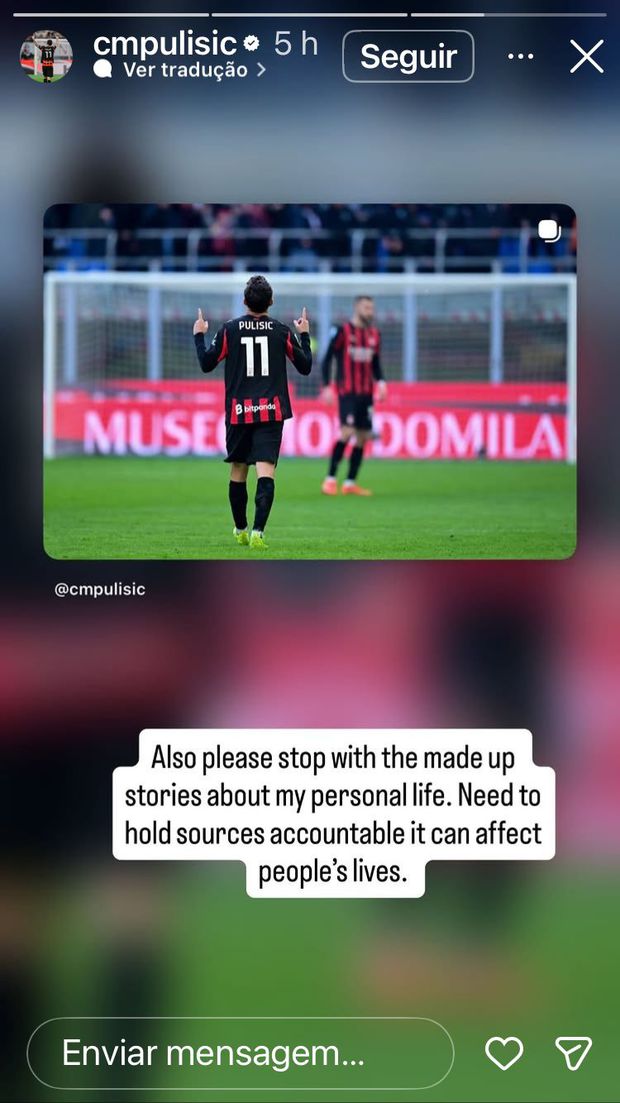Viewport: 620px width, 1103px height.
Task: Open the shared post with the Pulisic photo
Action: (310, 381)
